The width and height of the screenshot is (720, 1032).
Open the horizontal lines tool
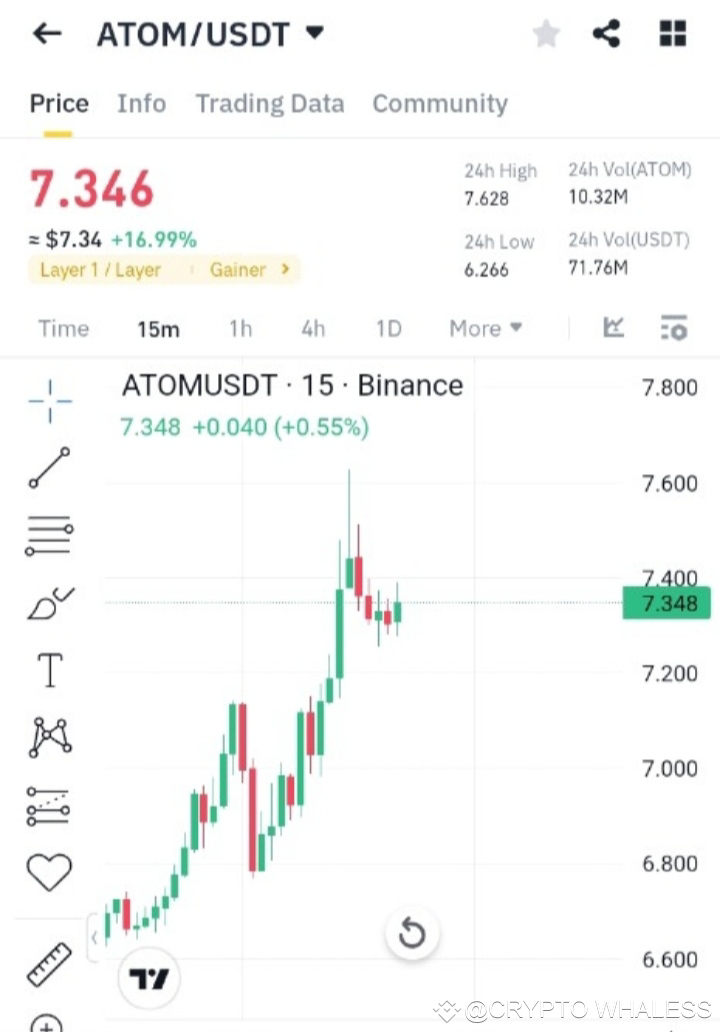48,535
